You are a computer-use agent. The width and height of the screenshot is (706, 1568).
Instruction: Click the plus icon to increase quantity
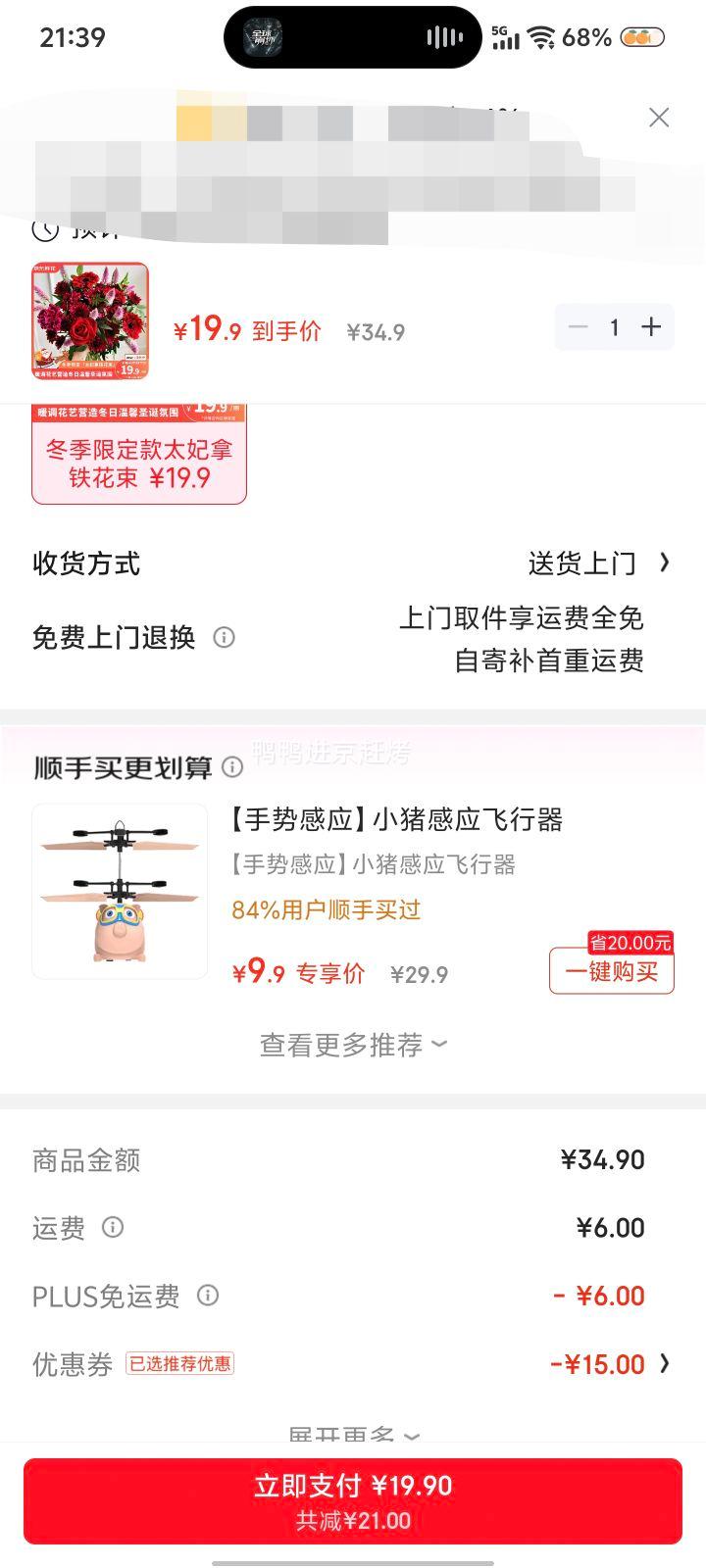coord(650,327)
